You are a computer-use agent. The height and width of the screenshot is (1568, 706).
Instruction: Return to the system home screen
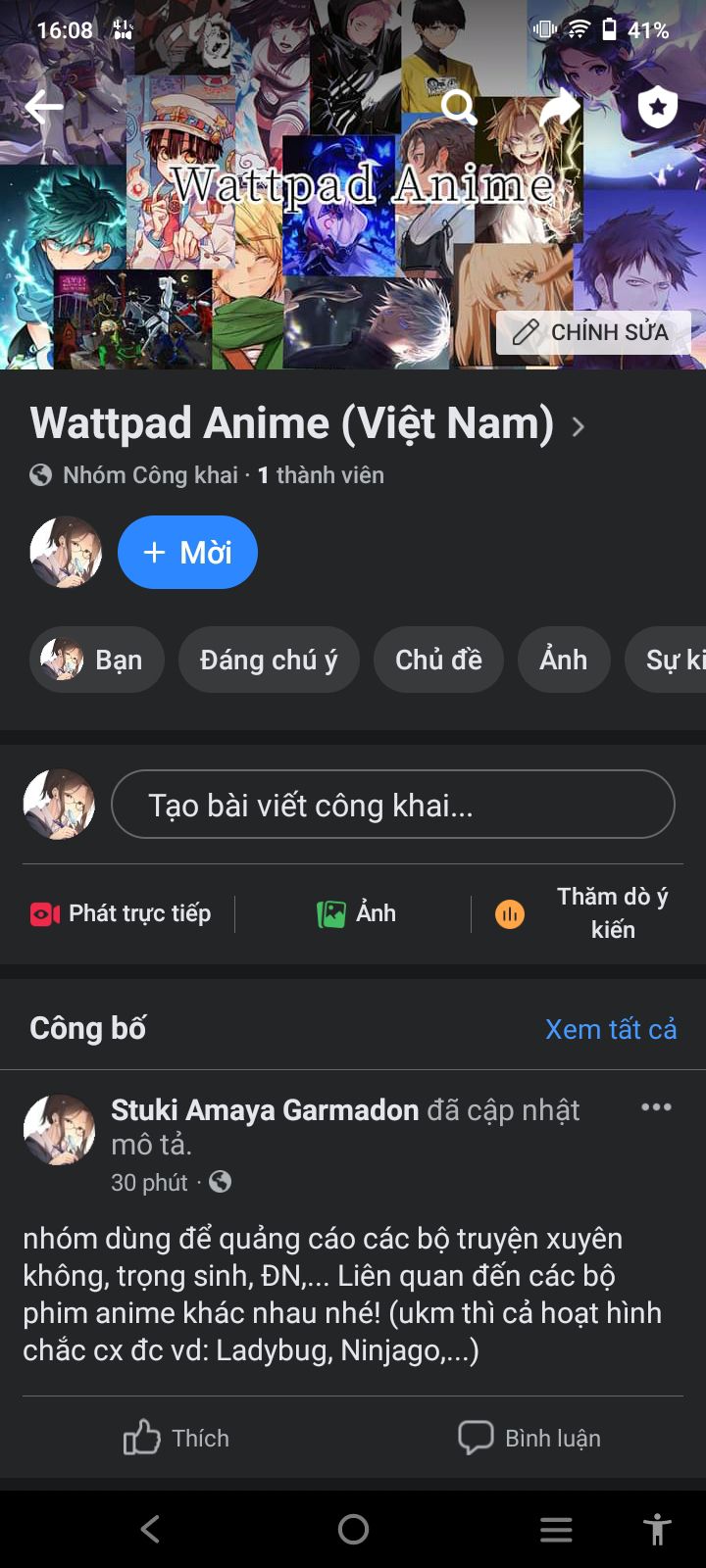353,1529
